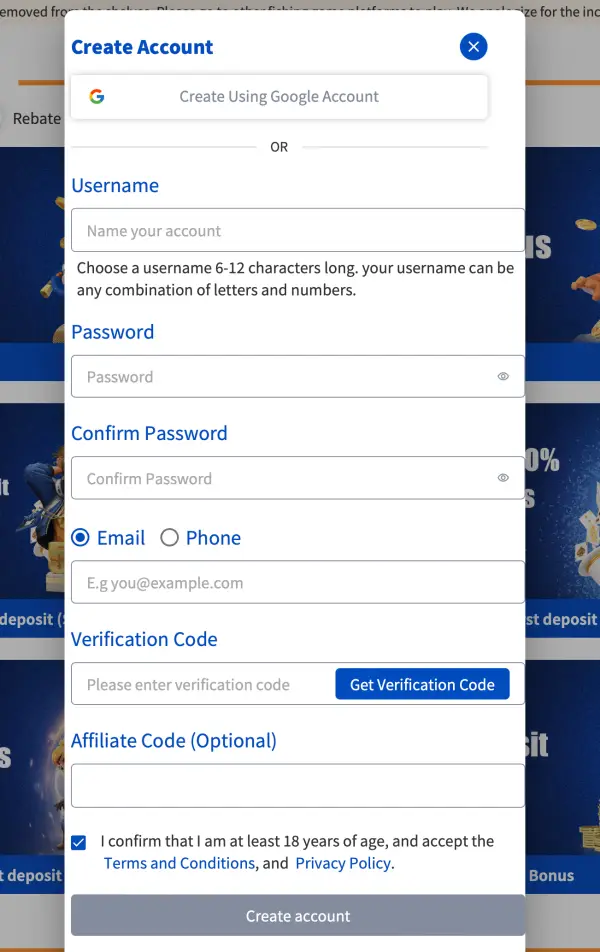The width and height of the screenshot is (600, 952).
Task: Uncheck the age confirmation checkbox
Action: coord(79,843)
